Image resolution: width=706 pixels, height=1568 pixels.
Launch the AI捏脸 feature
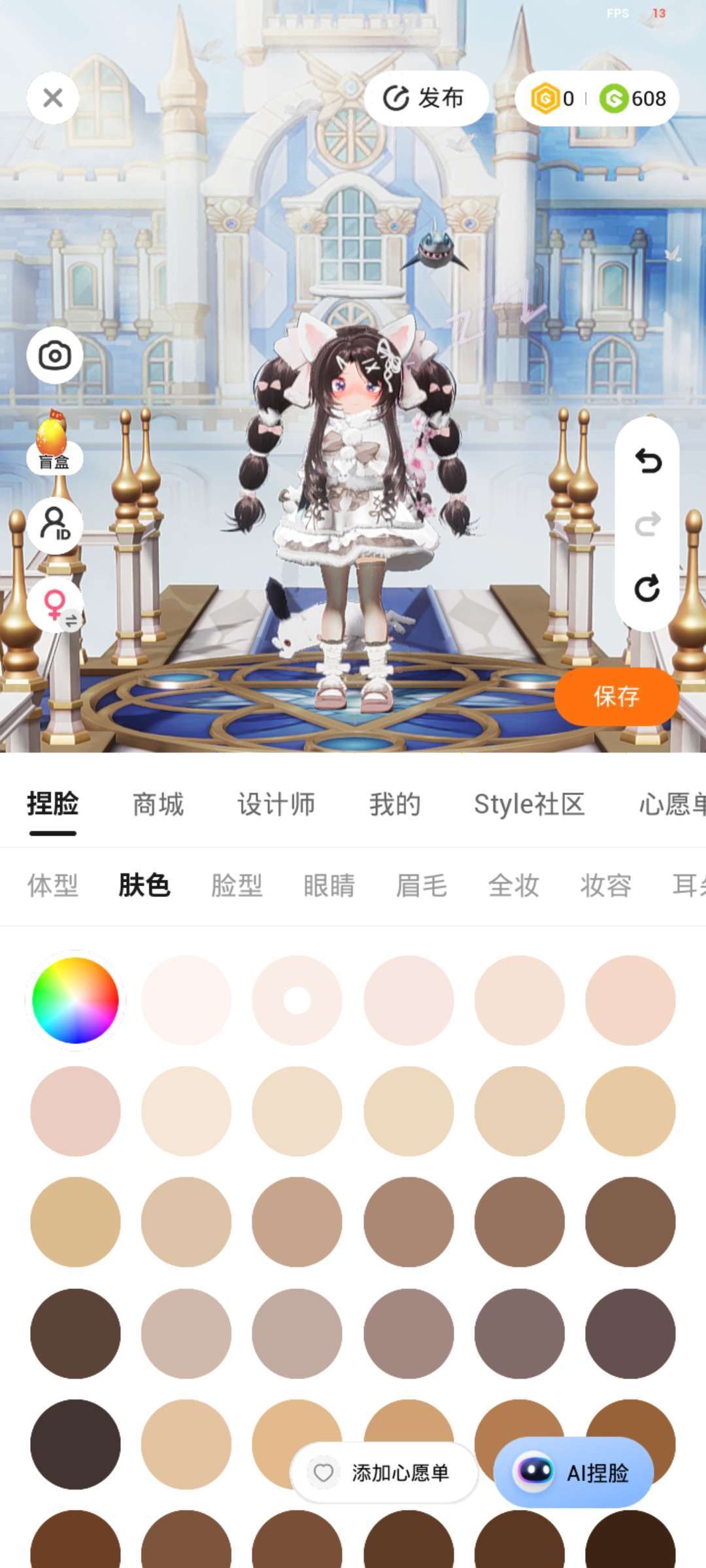point(573,1473)
